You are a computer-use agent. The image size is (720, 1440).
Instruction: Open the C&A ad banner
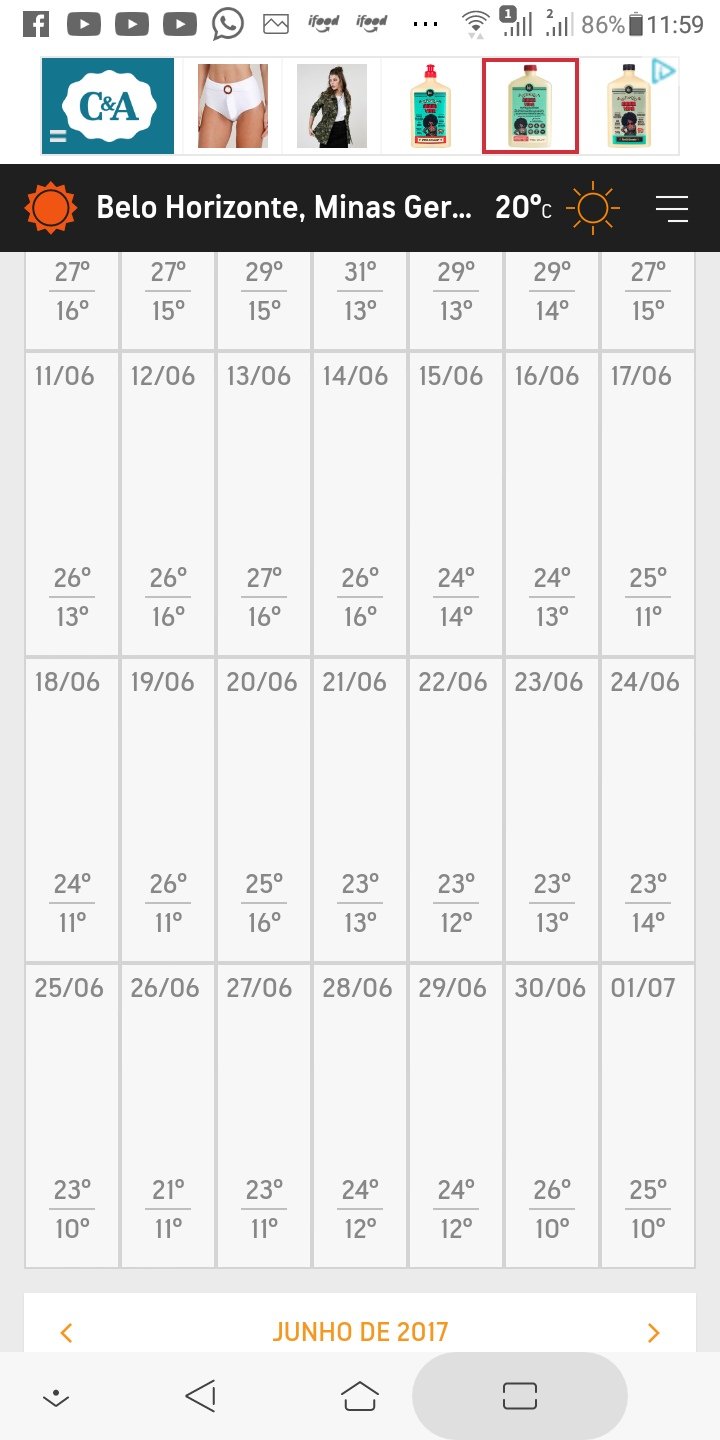click(108, 106)
